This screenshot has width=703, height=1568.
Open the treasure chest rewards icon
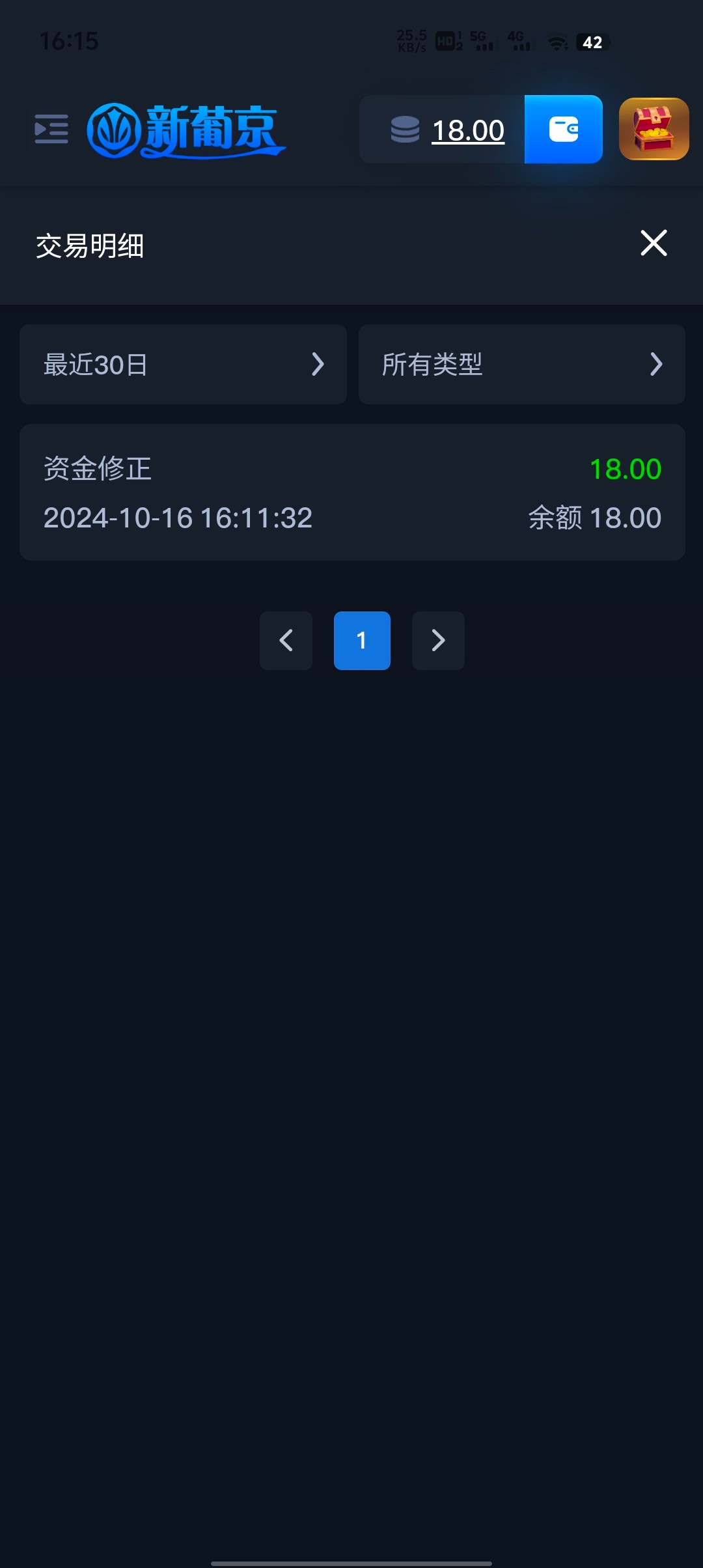click(x=654, y=129)
